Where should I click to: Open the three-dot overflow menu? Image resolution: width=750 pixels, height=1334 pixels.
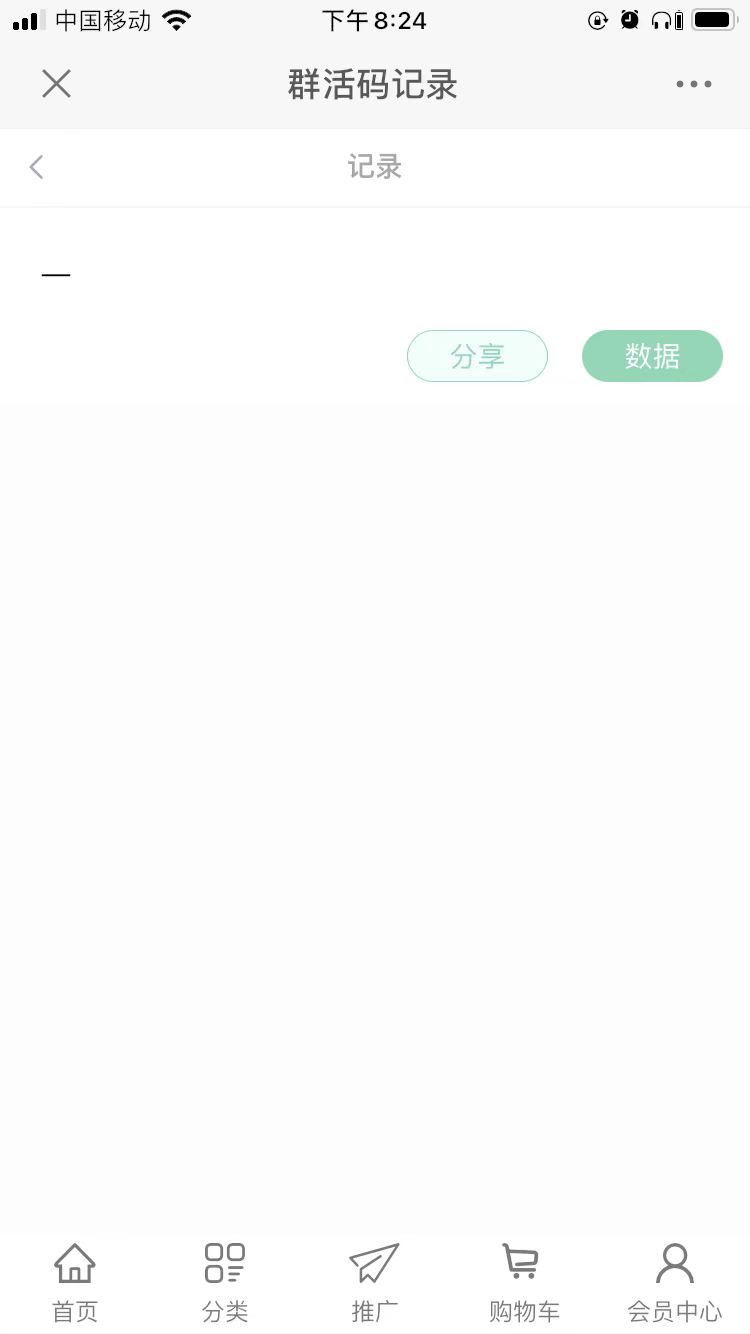[693, 84]
